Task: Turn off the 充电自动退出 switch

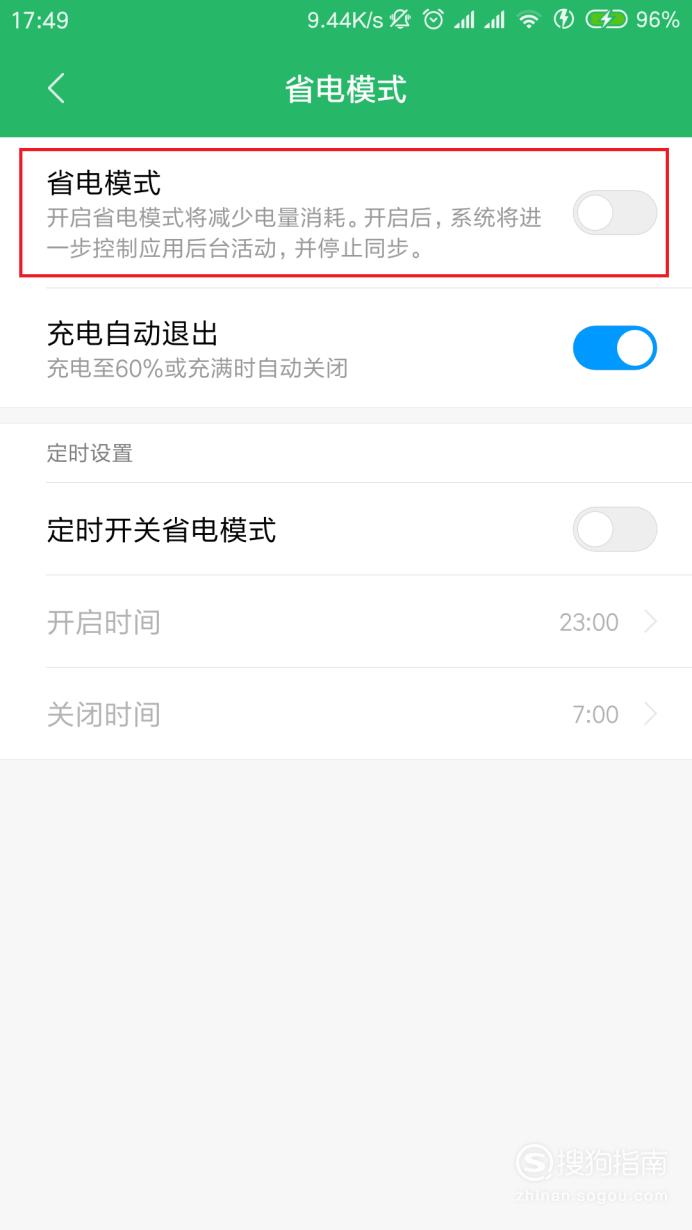Action: coord(615,348)
